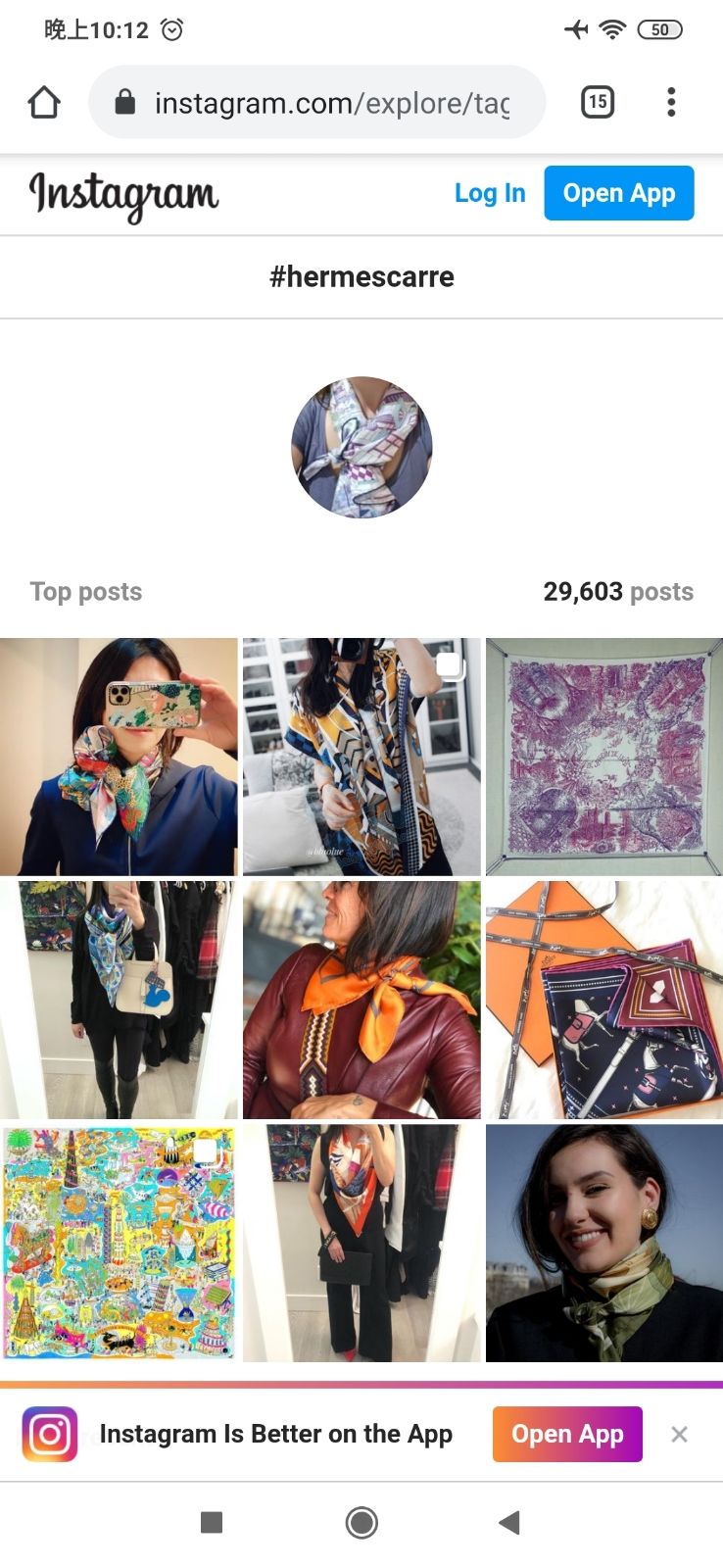Open the post with orange scarf and leather jacket
Screen dimensions: 723x1568
click(x=361, y=1000)
